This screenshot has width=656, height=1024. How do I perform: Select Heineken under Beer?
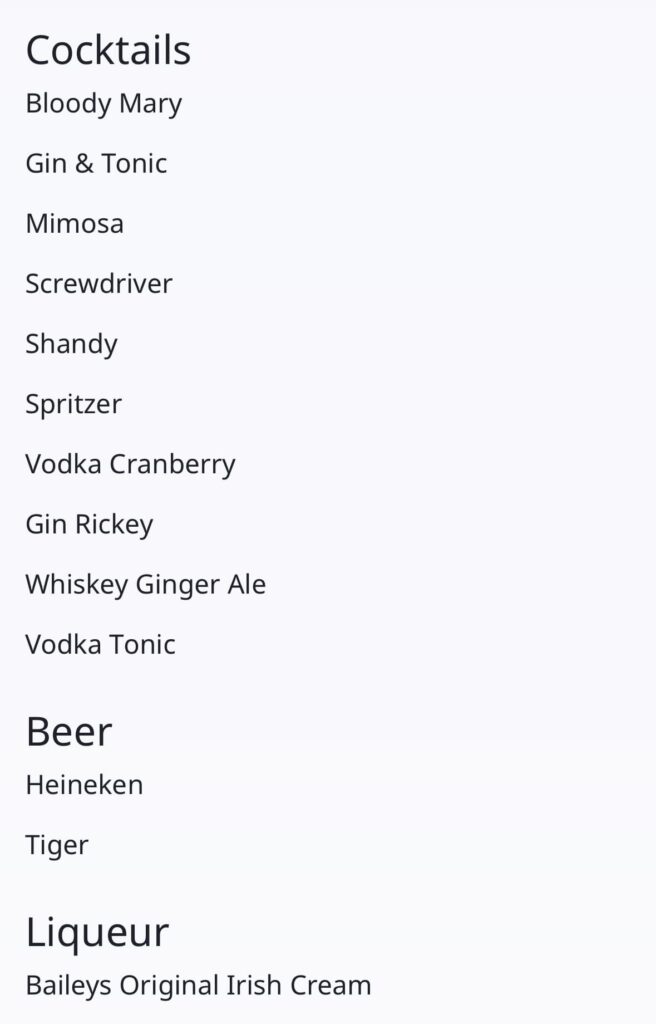point(84,785)
